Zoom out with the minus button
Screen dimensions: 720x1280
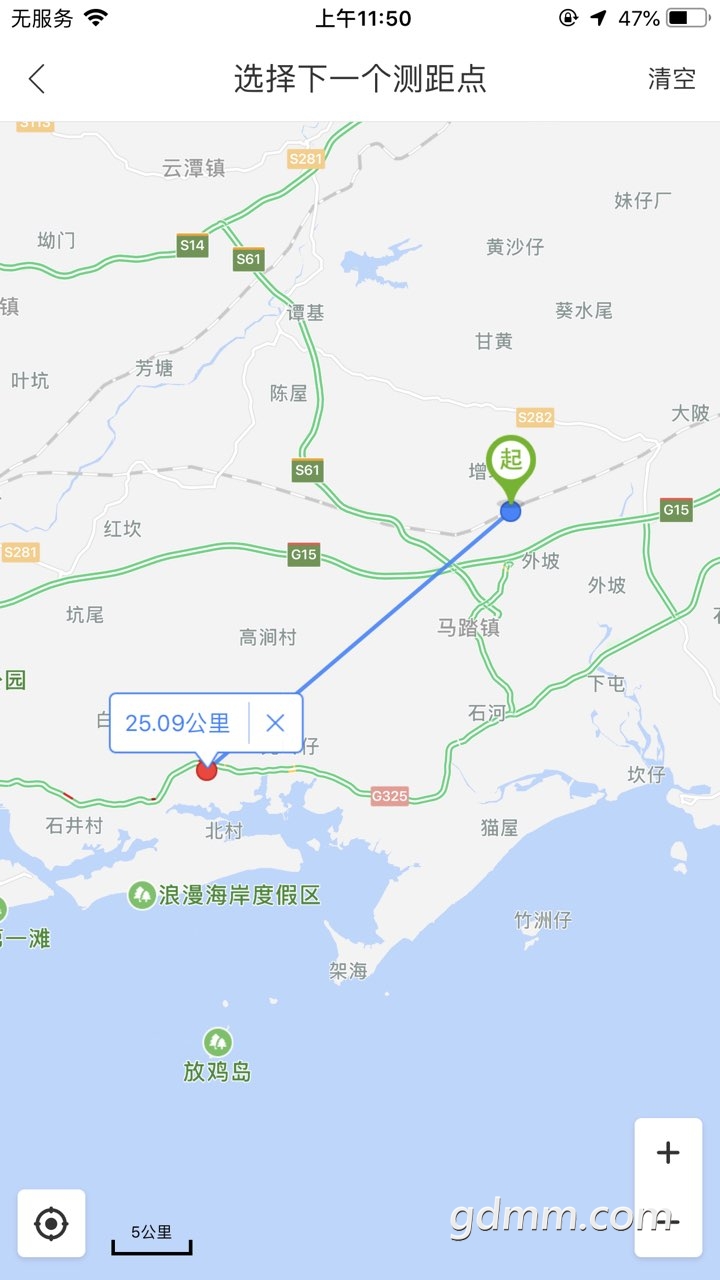[668, 1222]
